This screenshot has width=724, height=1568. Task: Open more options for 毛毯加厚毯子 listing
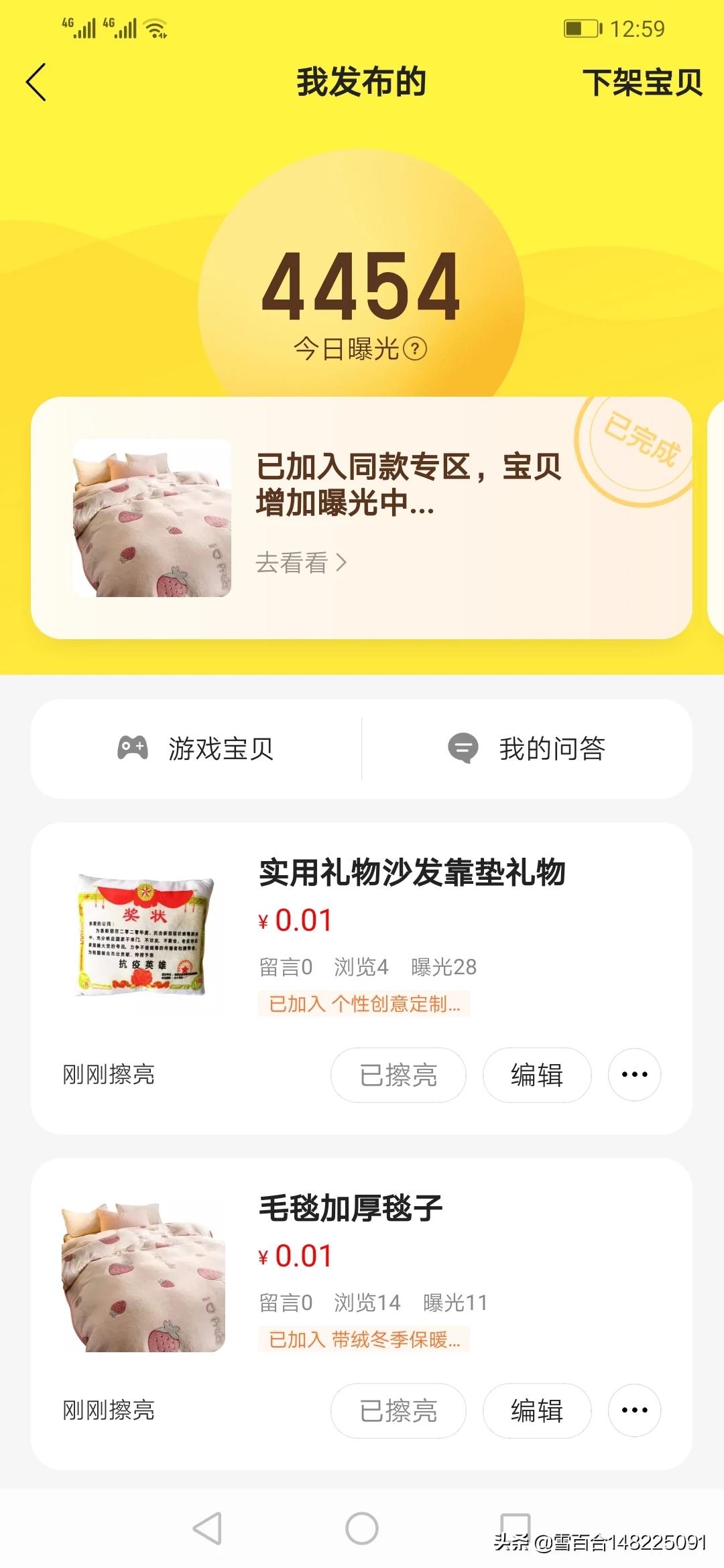coord(633,1411)
